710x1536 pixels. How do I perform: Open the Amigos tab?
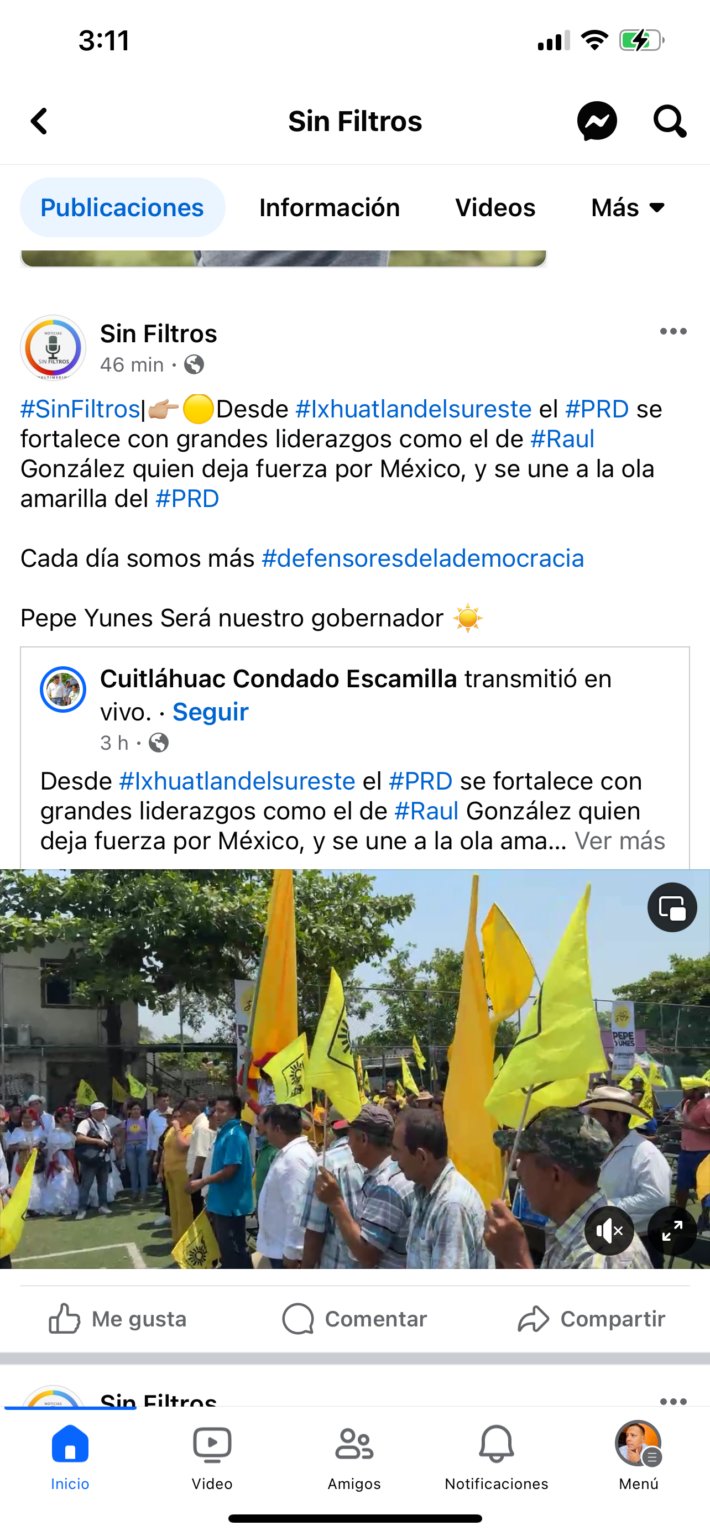[x=354, y=1458]
